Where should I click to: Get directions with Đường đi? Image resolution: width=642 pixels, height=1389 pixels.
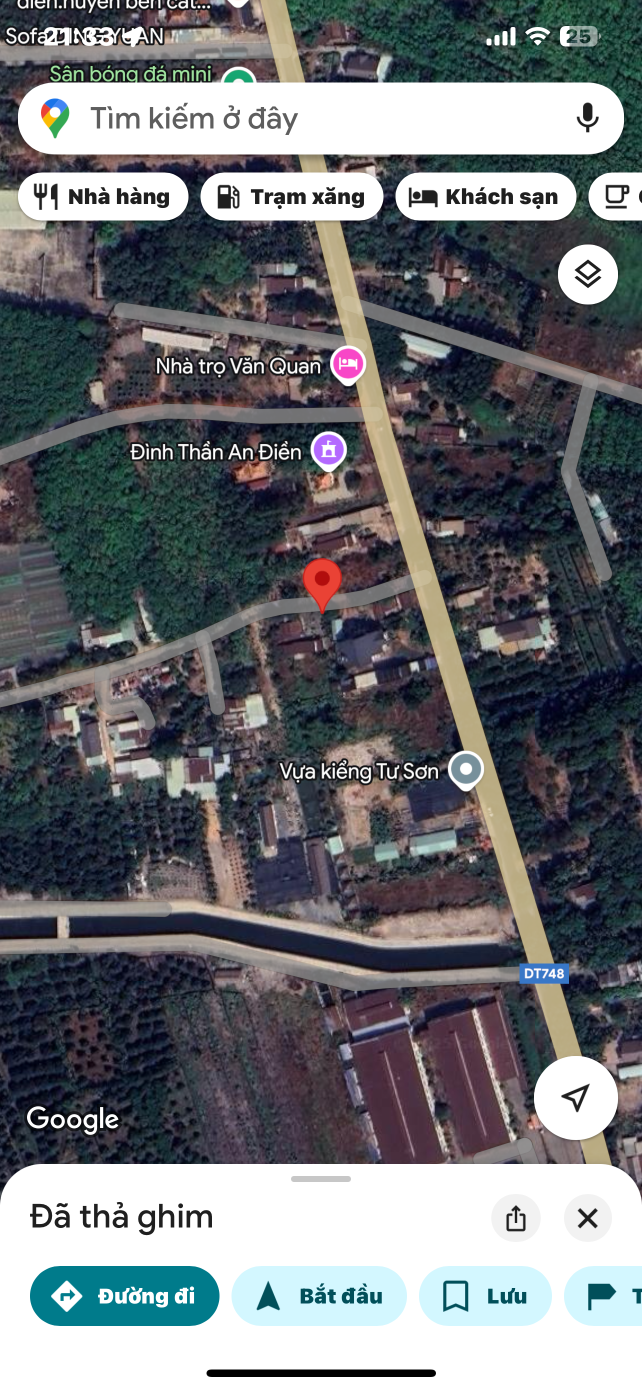[x=125, y=1296]
